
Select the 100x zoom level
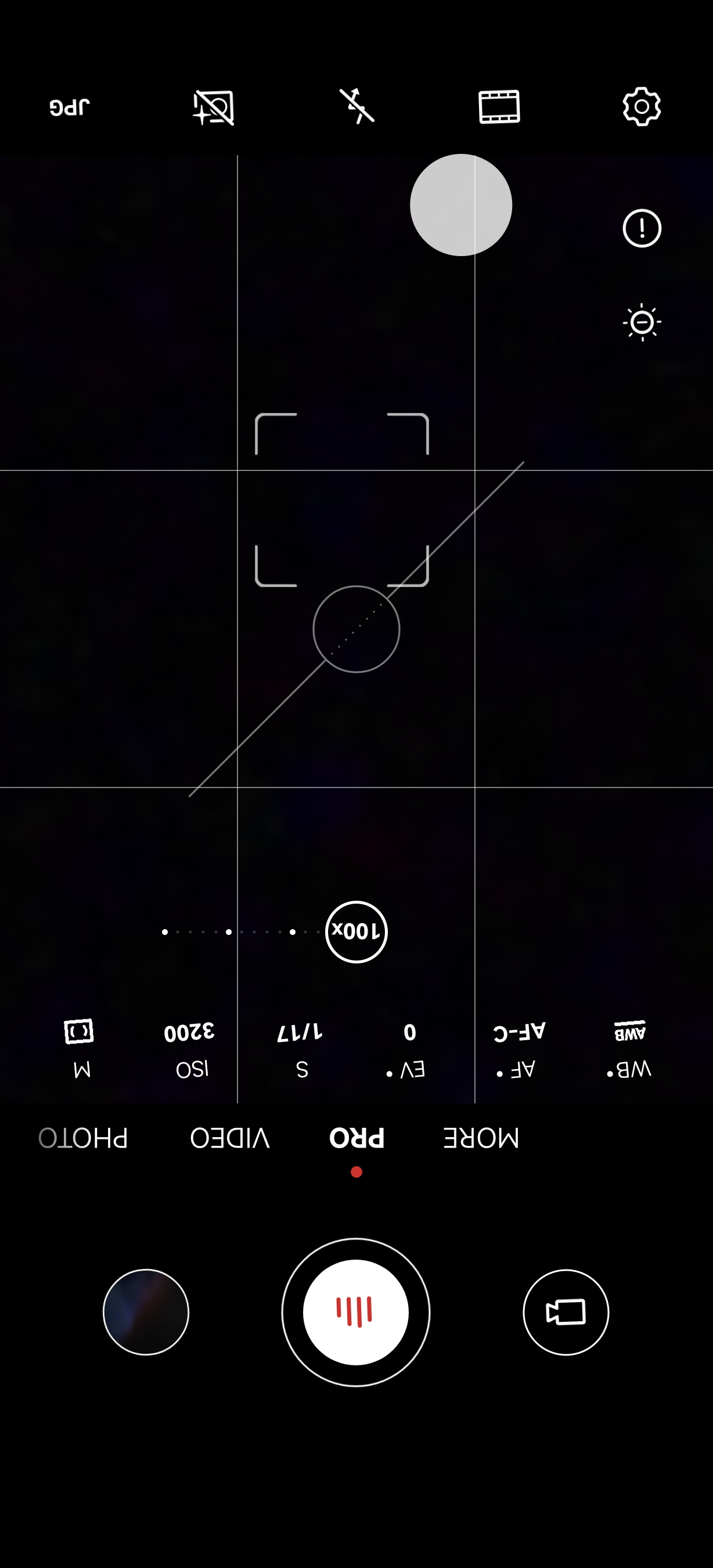pyautogui.click(x=356, y=932)
